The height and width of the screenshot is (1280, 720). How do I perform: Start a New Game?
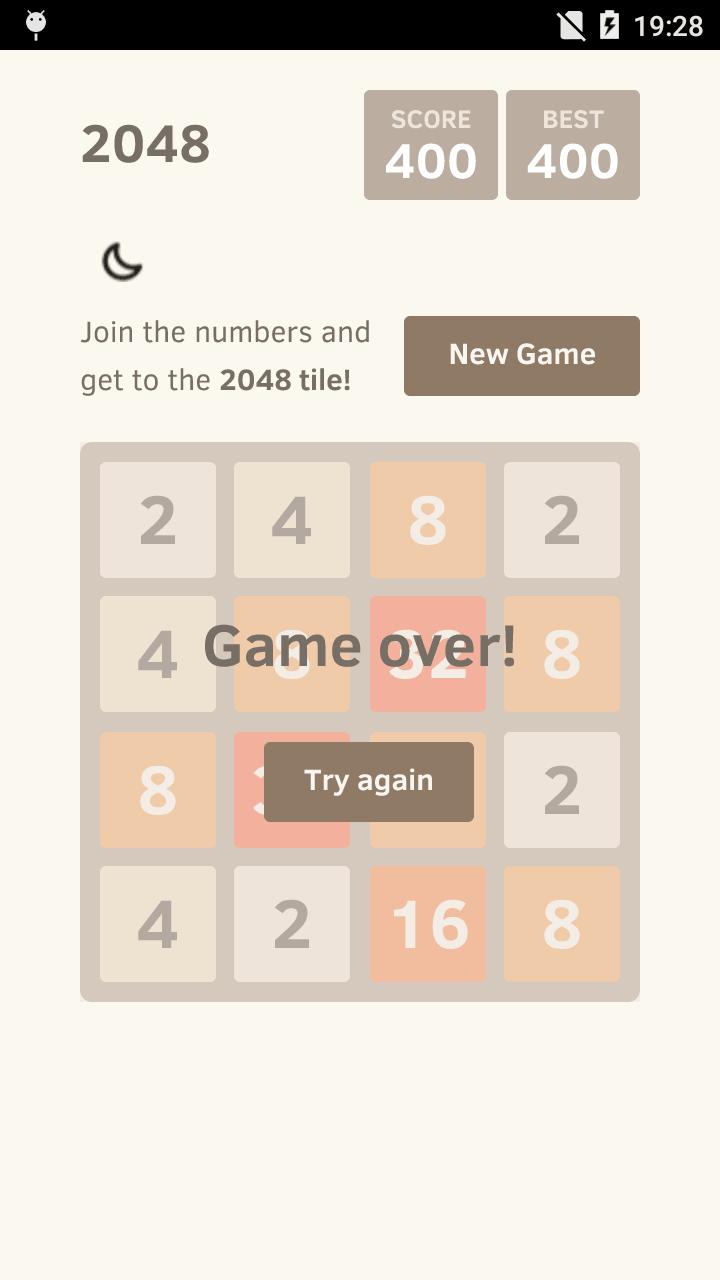coord(521,355)
